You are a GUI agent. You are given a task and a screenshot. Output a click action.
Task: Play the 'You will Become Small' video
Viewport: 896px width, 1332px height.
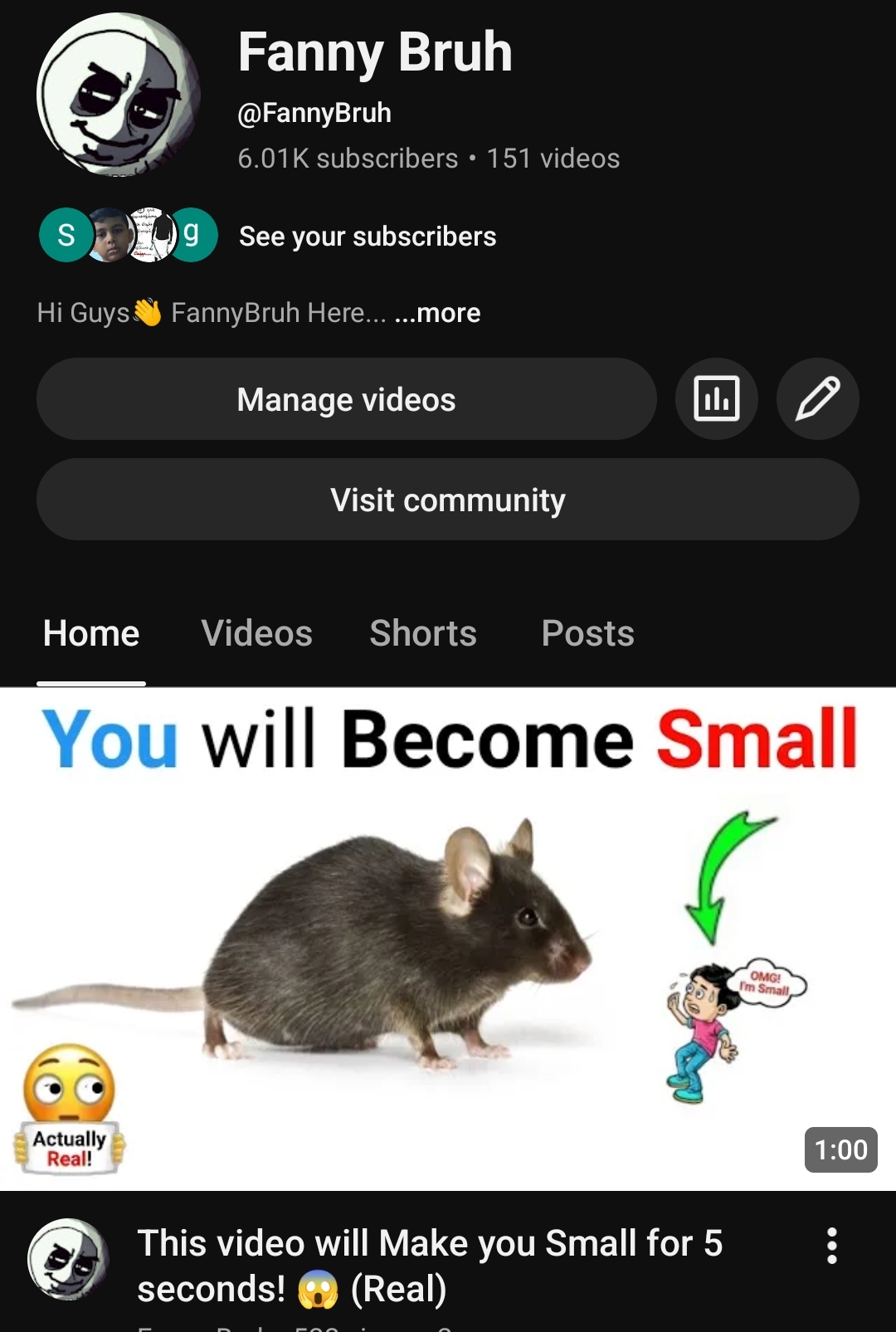point(448,938)
